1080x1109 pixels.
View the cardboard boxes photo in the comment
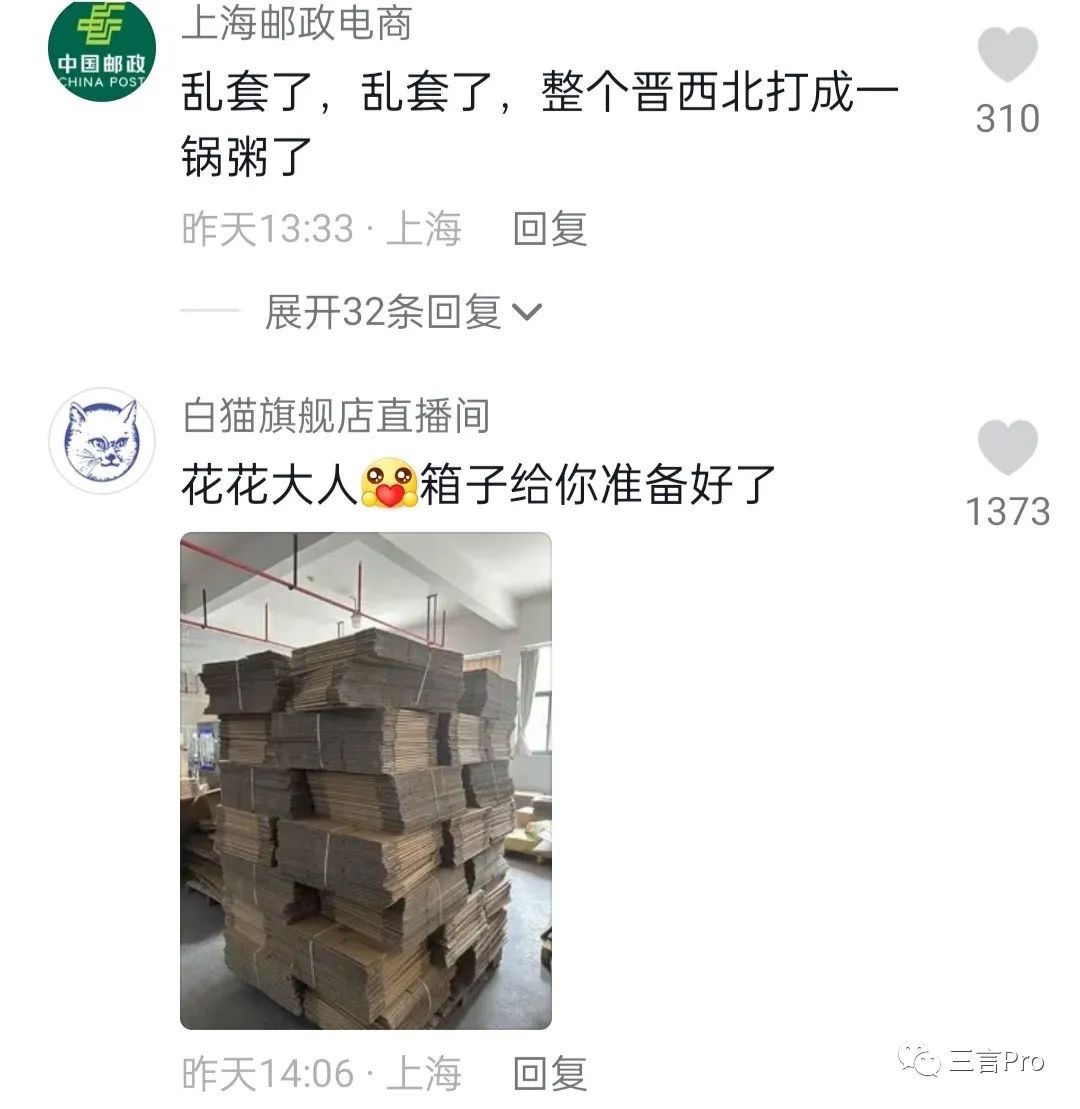pos(366,781)
